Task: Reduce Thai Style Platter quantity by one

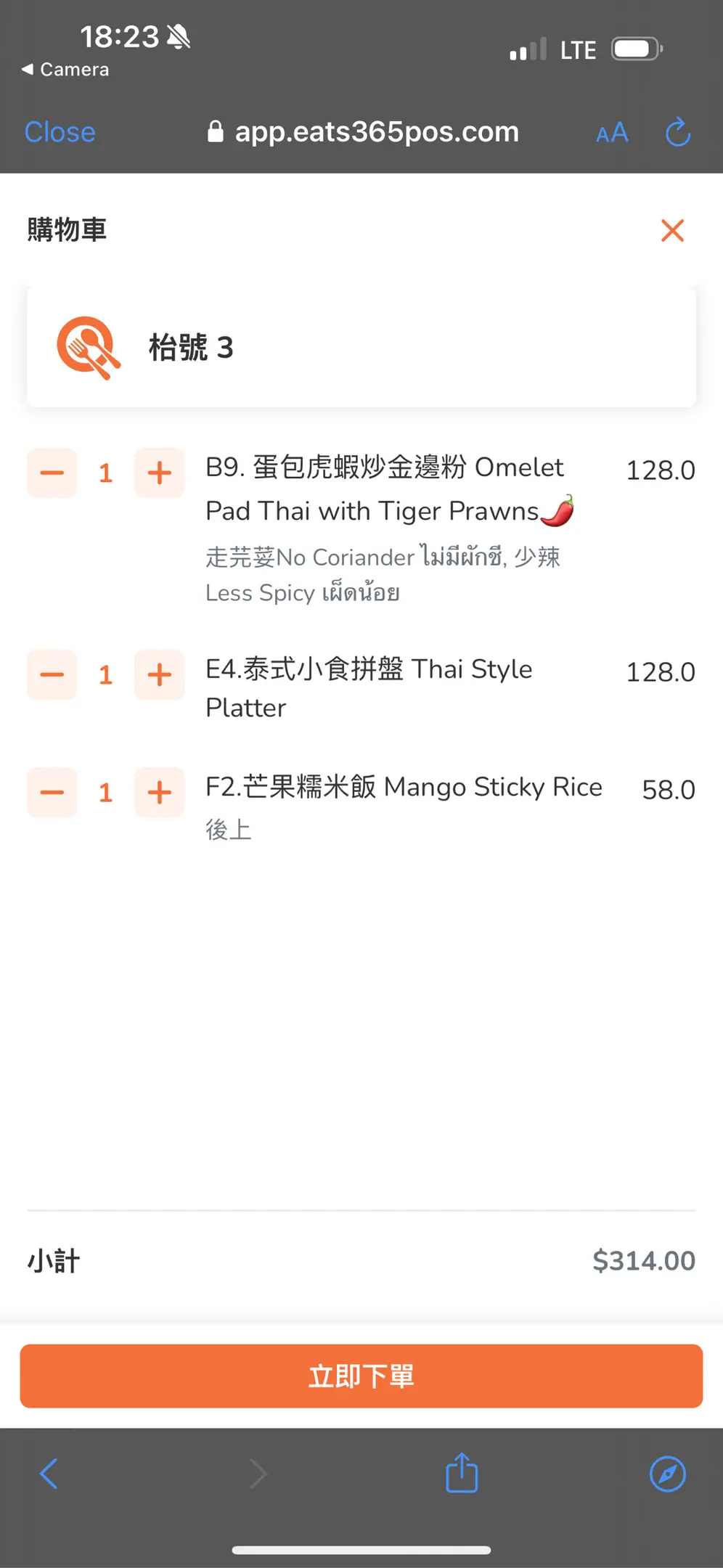Action: 52,675
